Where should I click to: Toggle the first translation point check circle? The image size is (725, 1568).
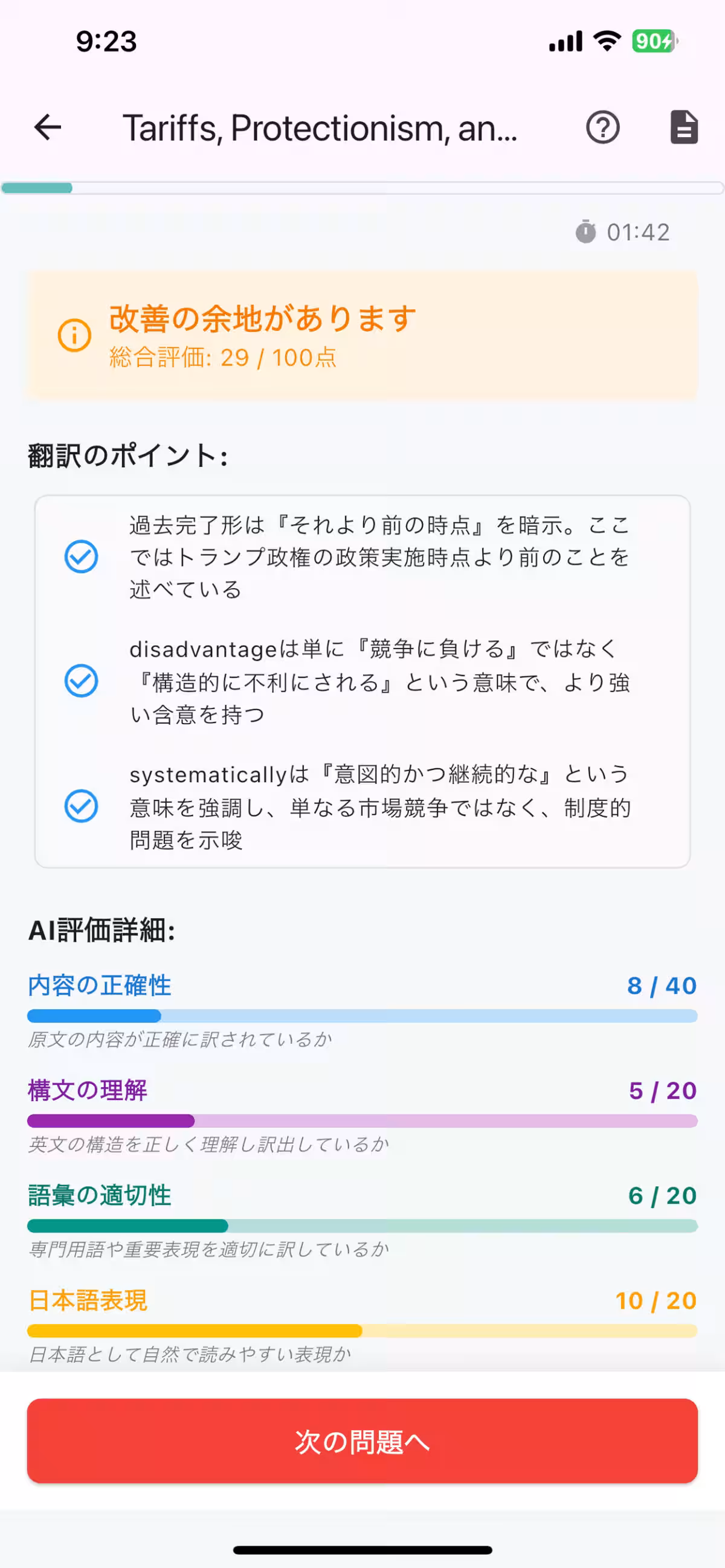[x=81, y=556]
